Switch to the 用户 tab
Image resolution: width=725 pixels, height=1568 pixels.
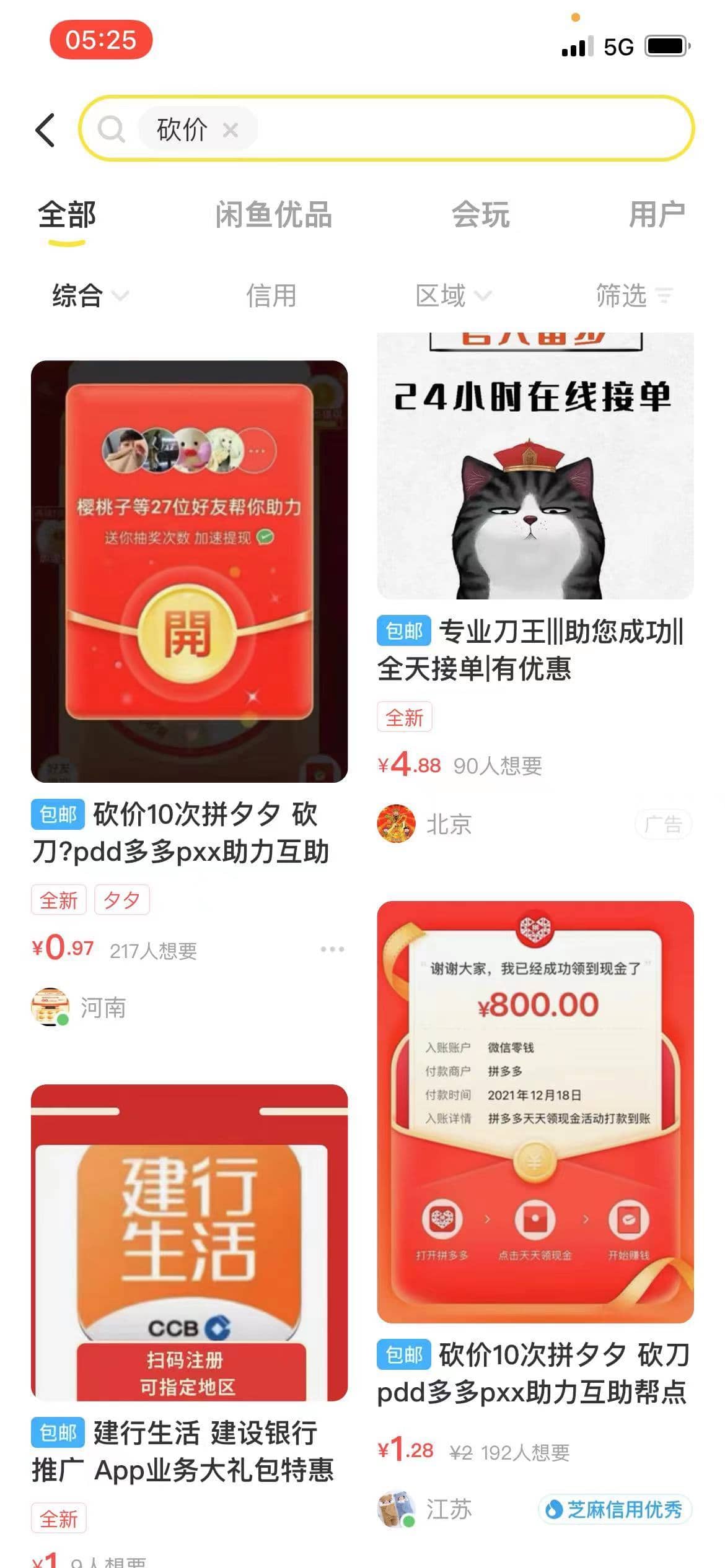pyautogui.click(x=657, y=215)
